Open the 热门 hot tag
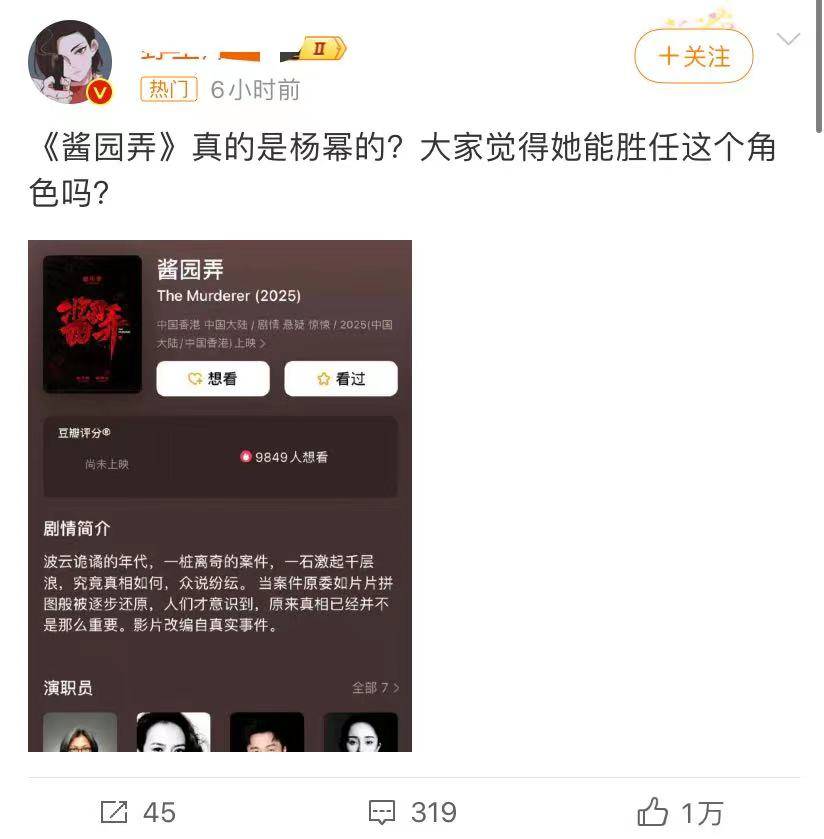The image size is (824, 839). (x=169, y=89)
